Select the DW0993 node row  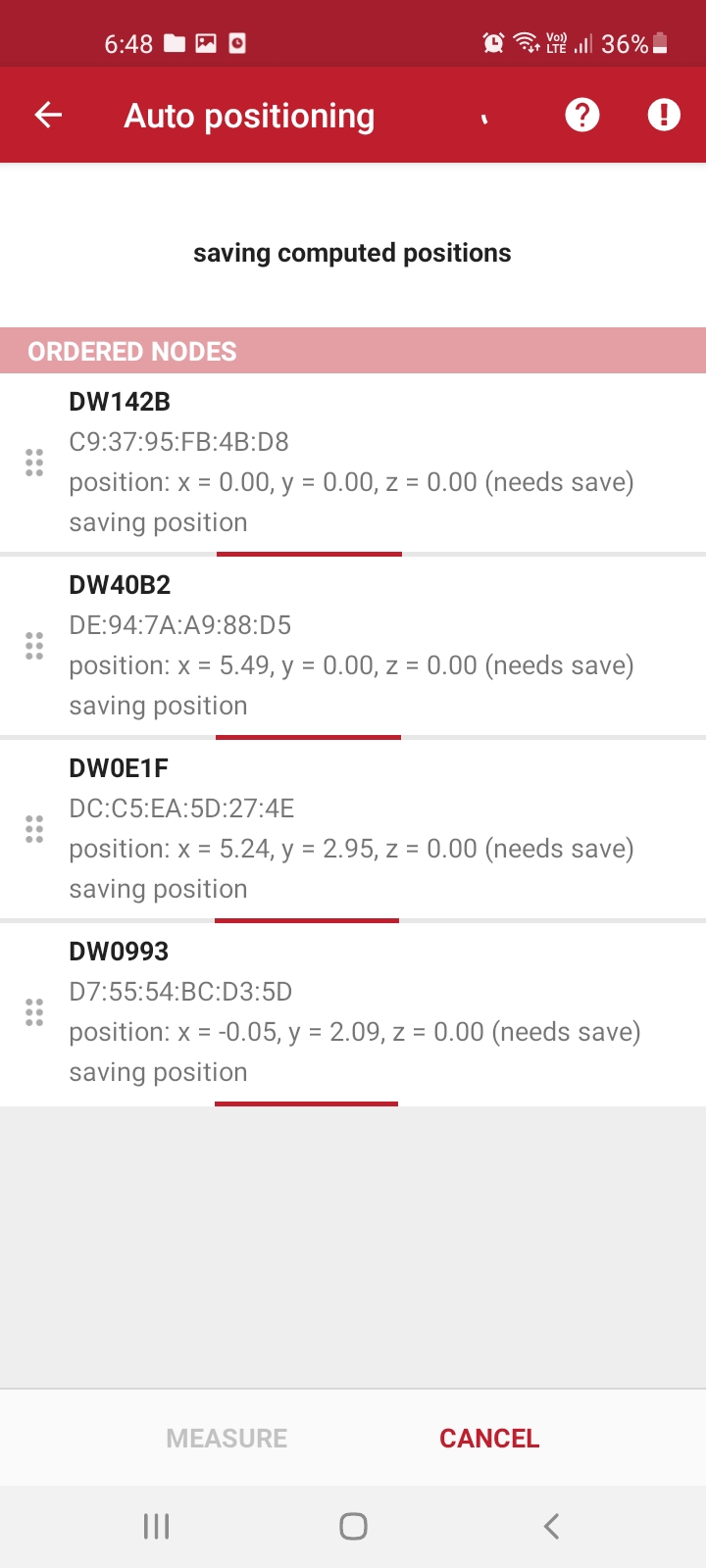(353, 1012)
